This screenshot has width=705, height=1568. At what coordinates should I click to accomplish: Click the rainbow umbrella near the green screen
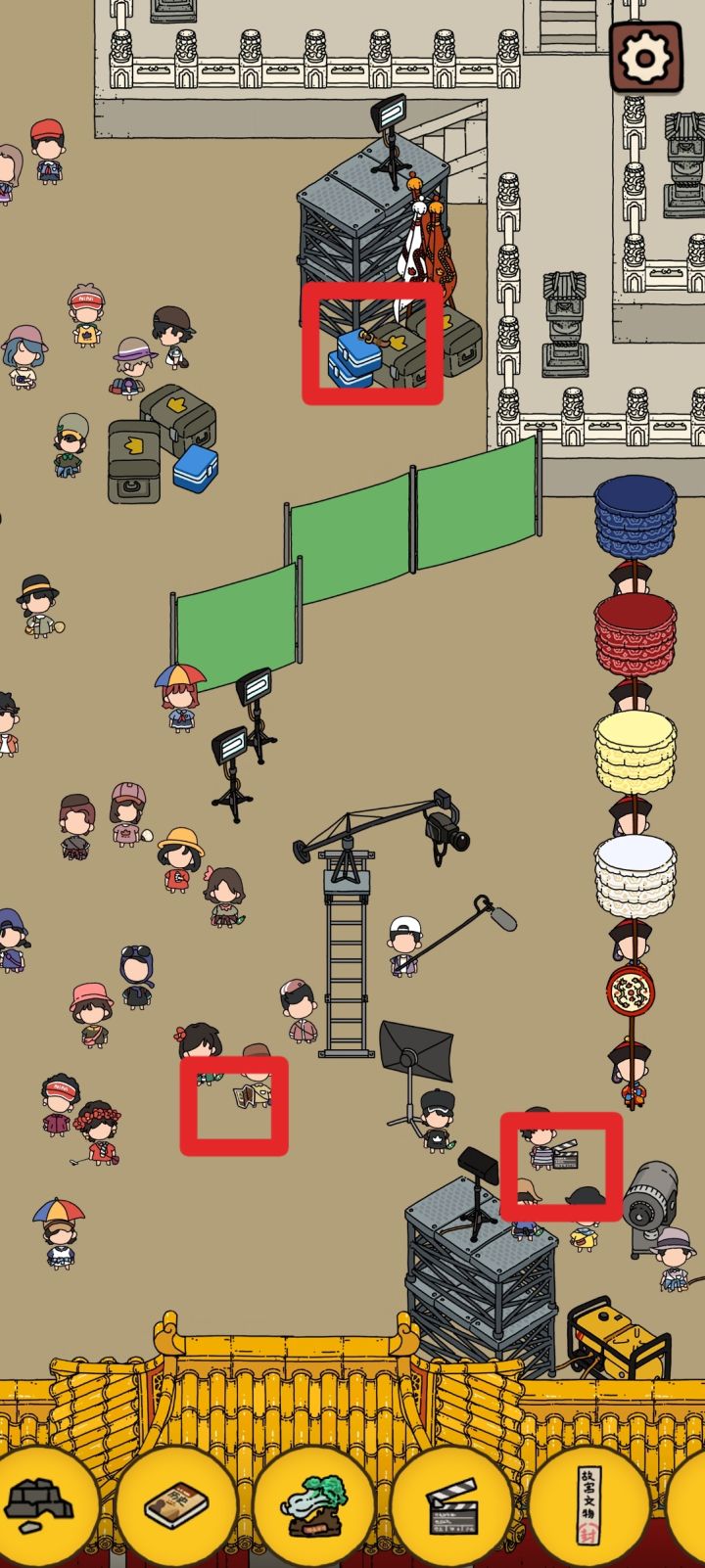pyautogui.click(x=176, y=677)
